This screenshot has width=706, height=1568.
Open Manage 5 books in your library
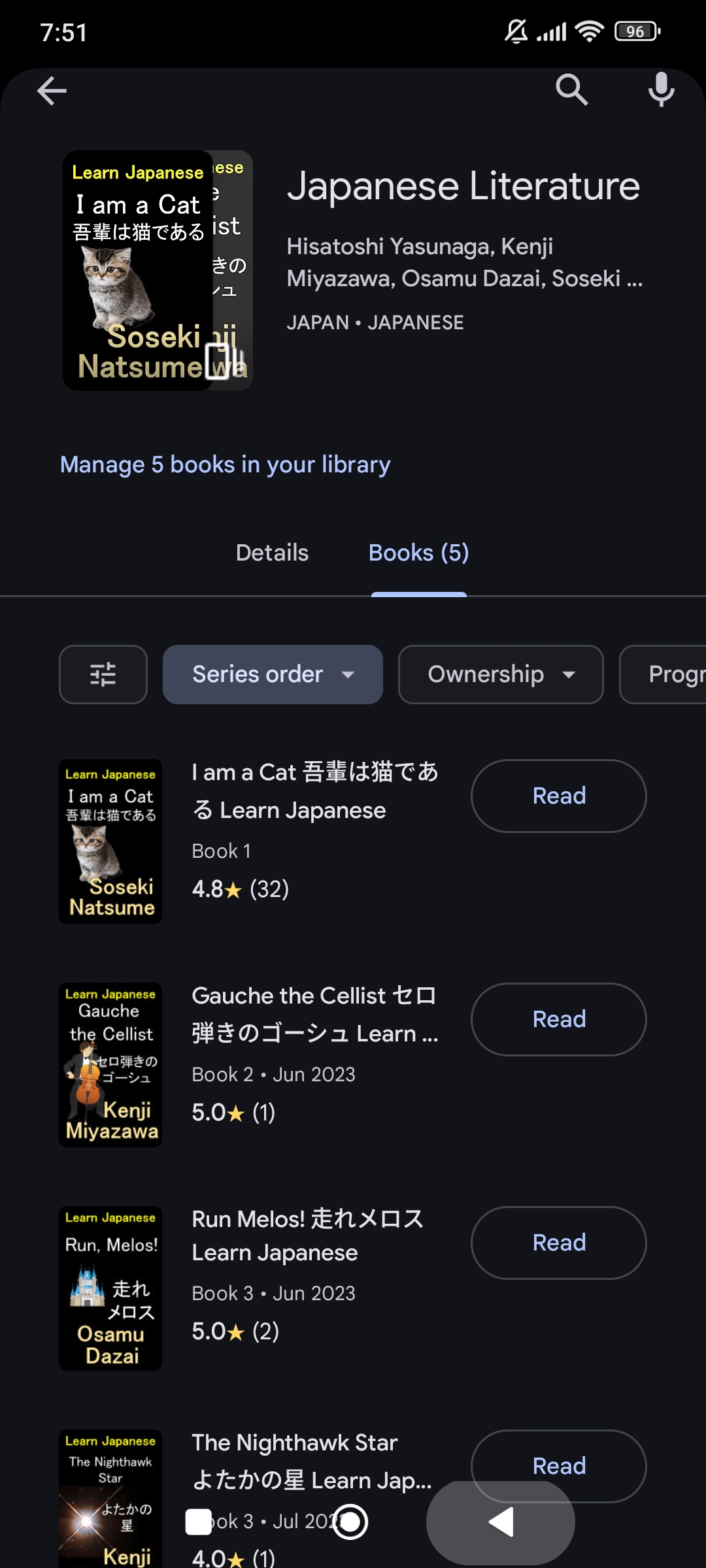(x=225, y=465)
